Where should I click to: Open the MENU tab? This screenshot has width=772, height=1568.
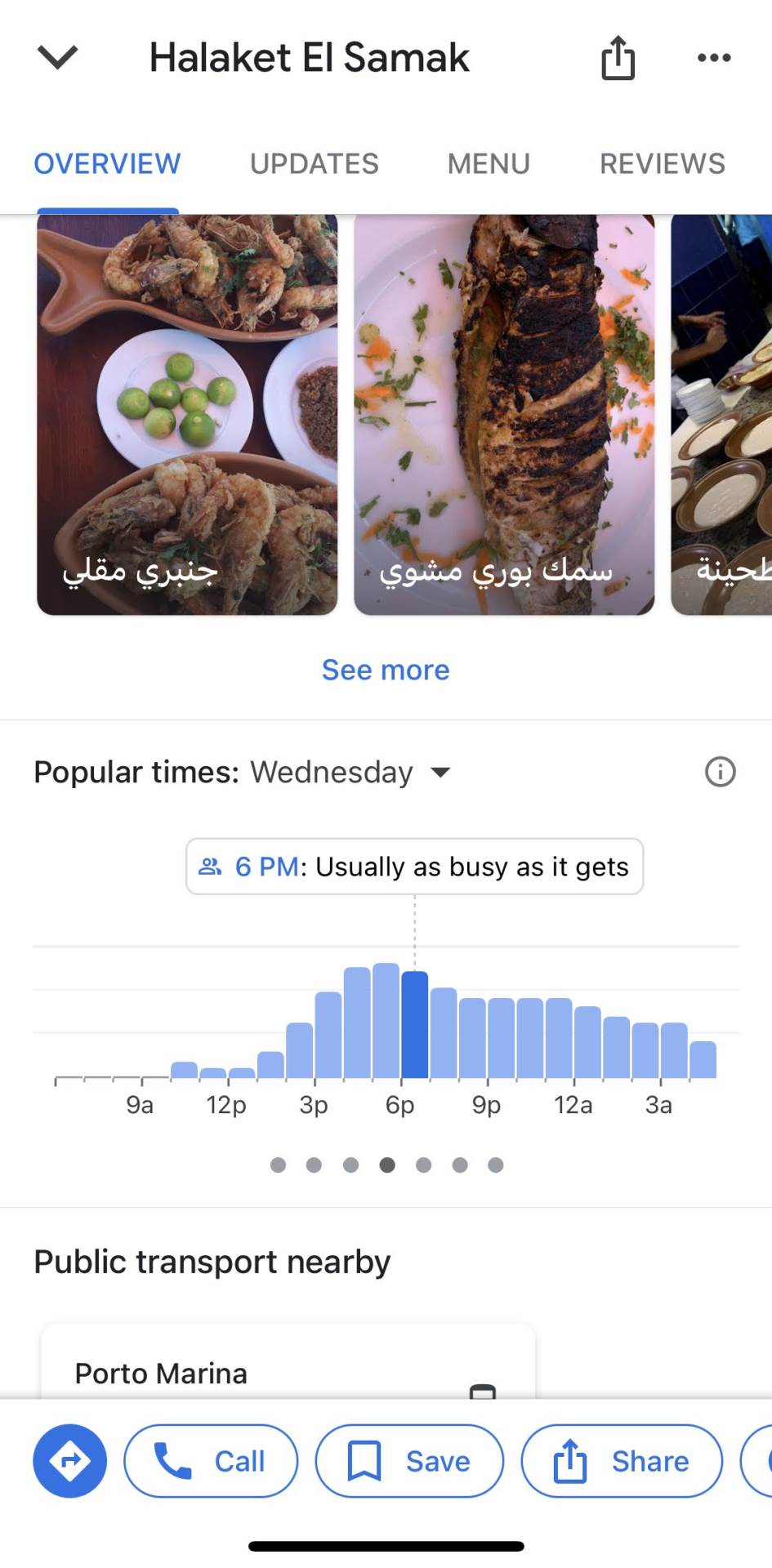point(488,163)
